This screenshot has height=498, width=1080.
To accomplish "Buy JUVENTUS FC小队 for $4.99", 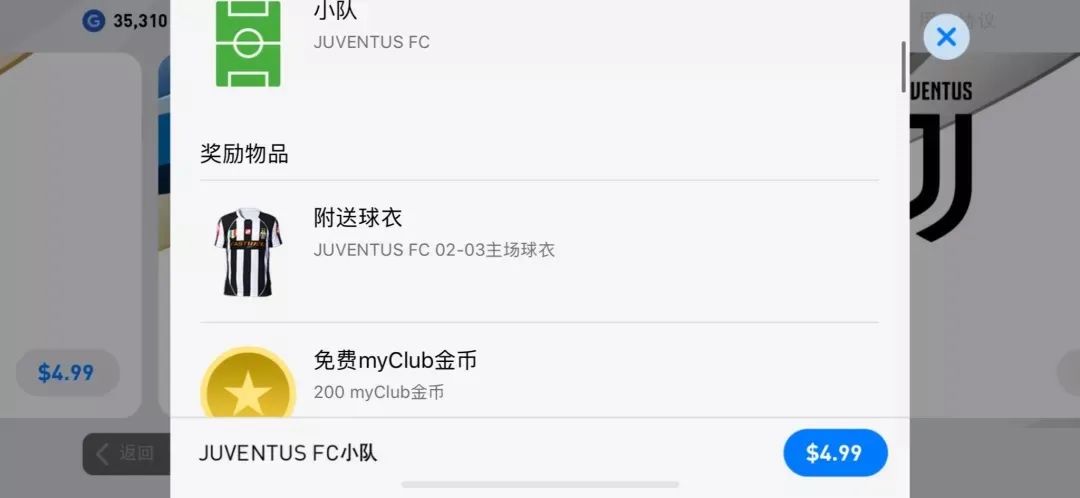I will pos(835,453).
